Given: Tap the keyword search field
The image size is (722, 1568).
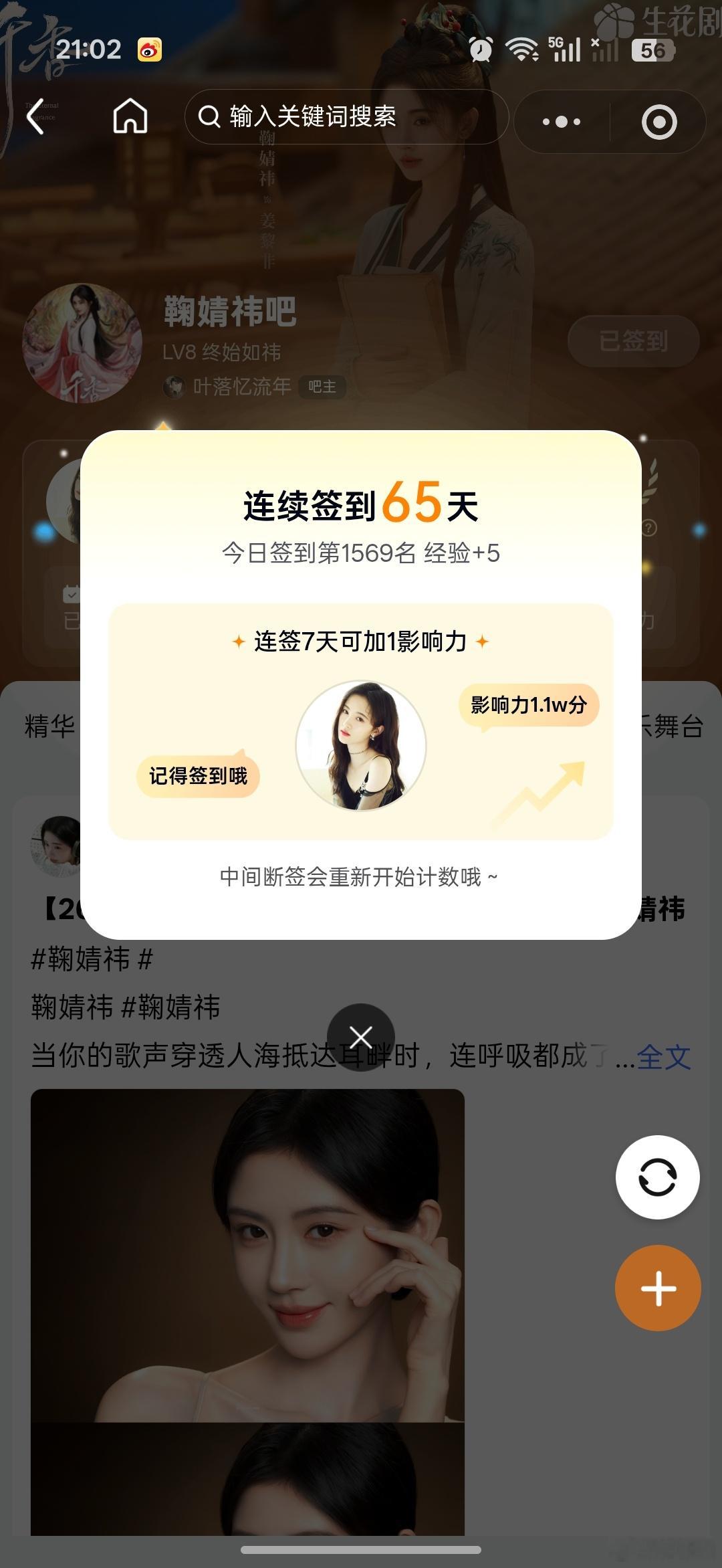Looking at the screenshot, I should (x=346, y=116).
